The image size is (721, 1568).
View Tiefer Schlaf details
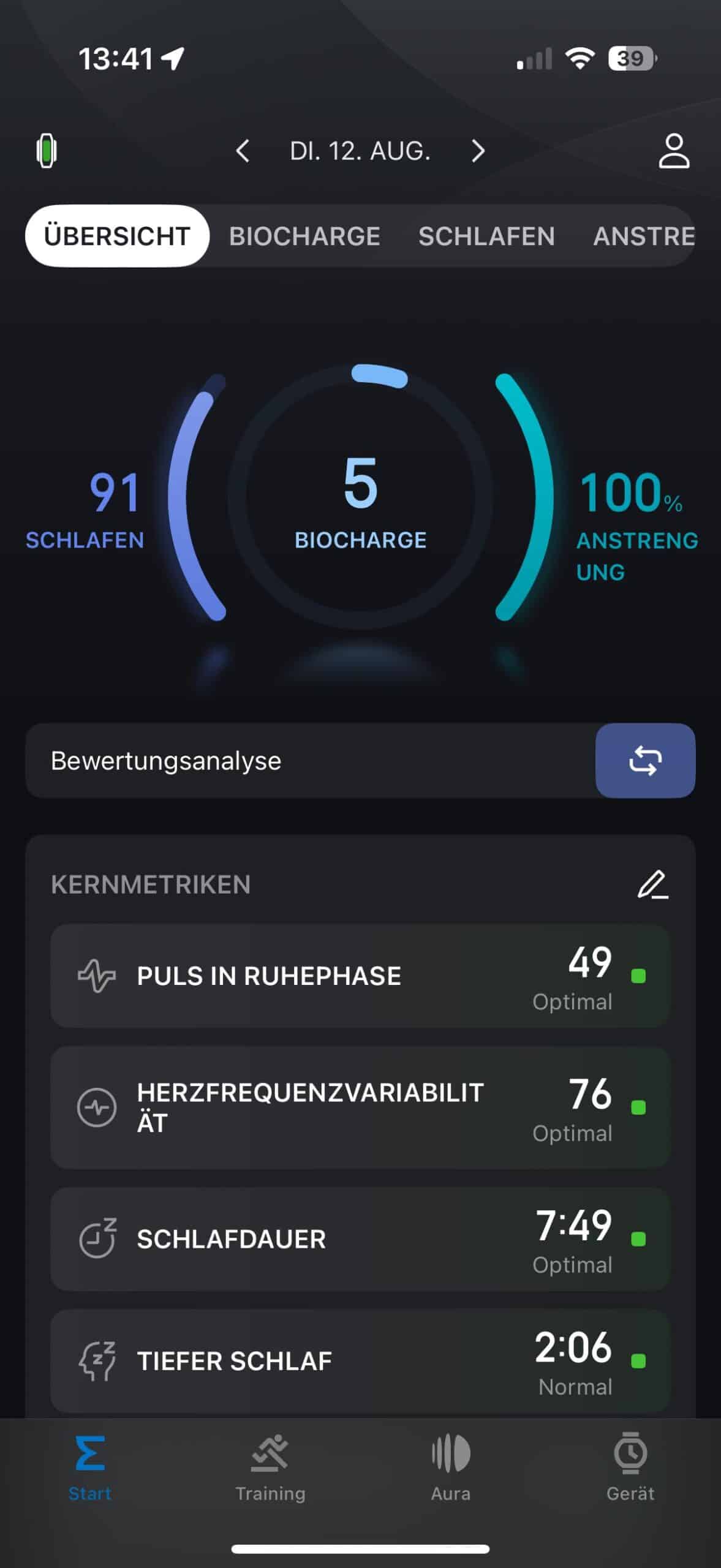point(360,1361)
